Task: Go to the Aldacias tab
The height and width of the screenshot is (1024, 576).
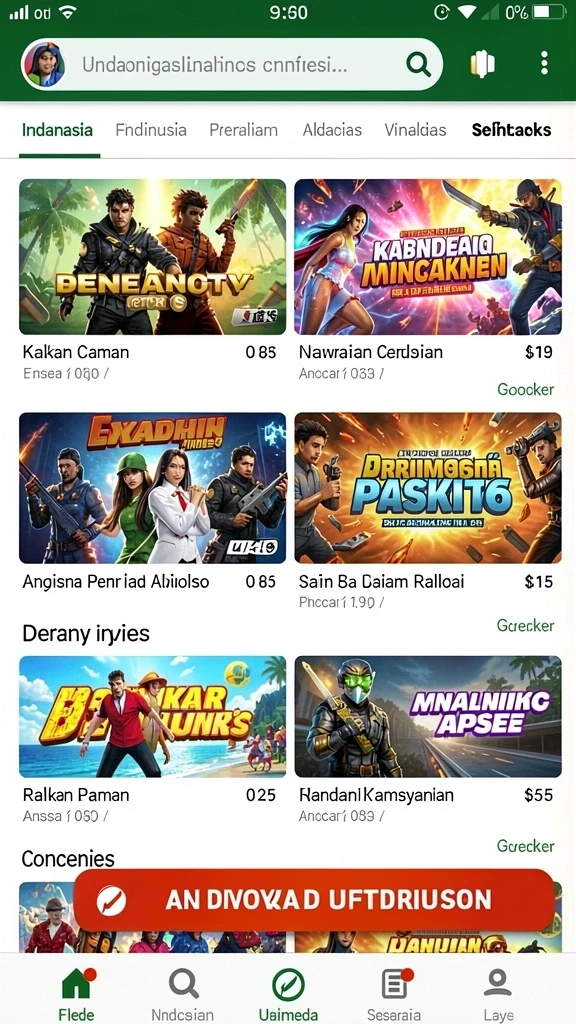Action: 332,130
